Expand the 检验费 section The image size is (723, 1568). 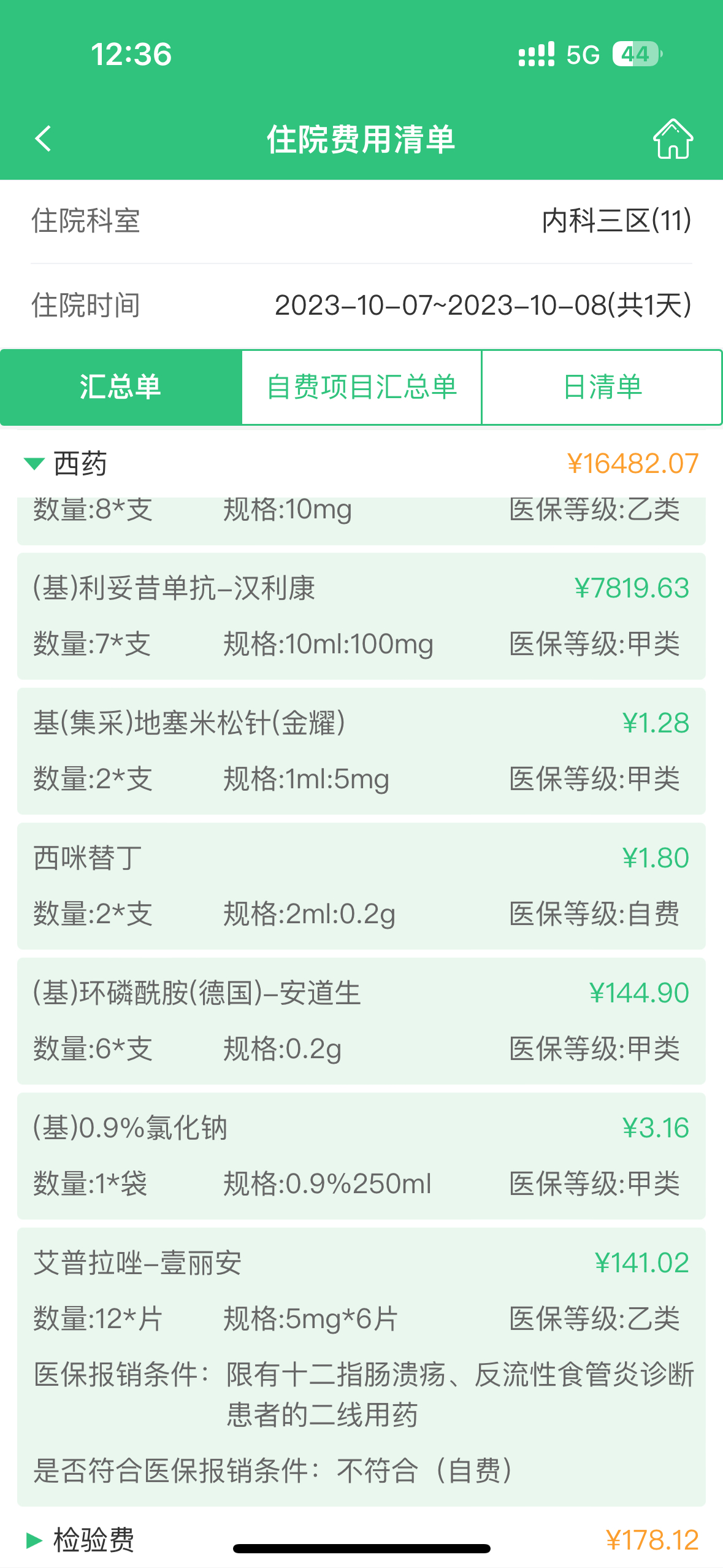(x=361, y=1540)
